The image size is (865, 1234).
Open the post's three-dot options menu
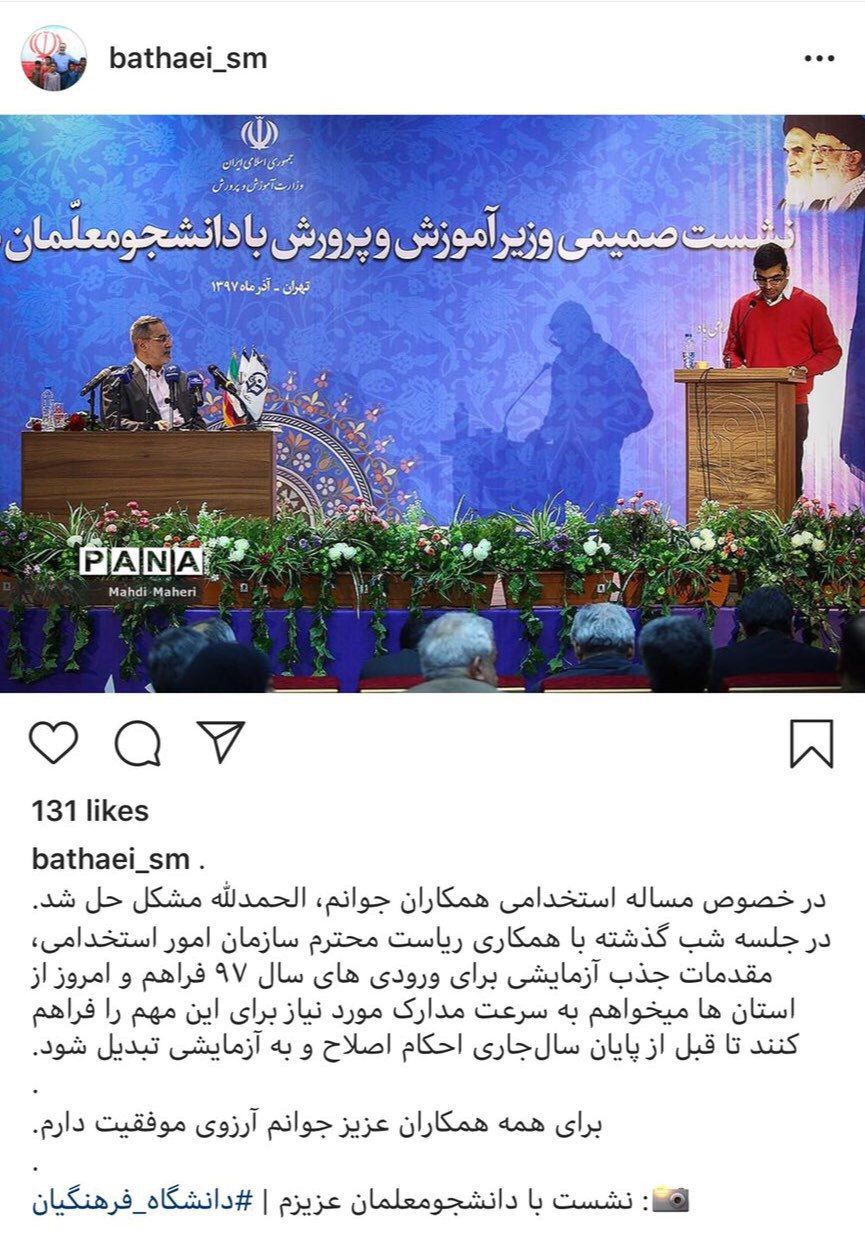[x=818, y=59]
